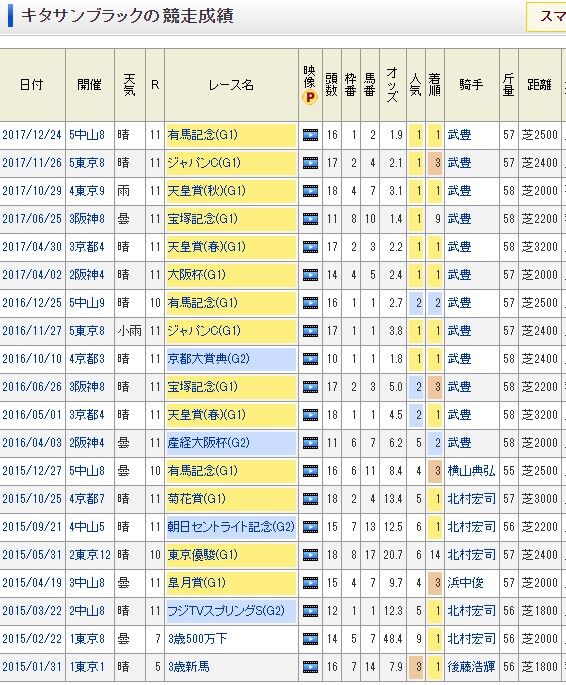Open the 2017/12/24 有馬記念(G1) race link

(203, 135)
